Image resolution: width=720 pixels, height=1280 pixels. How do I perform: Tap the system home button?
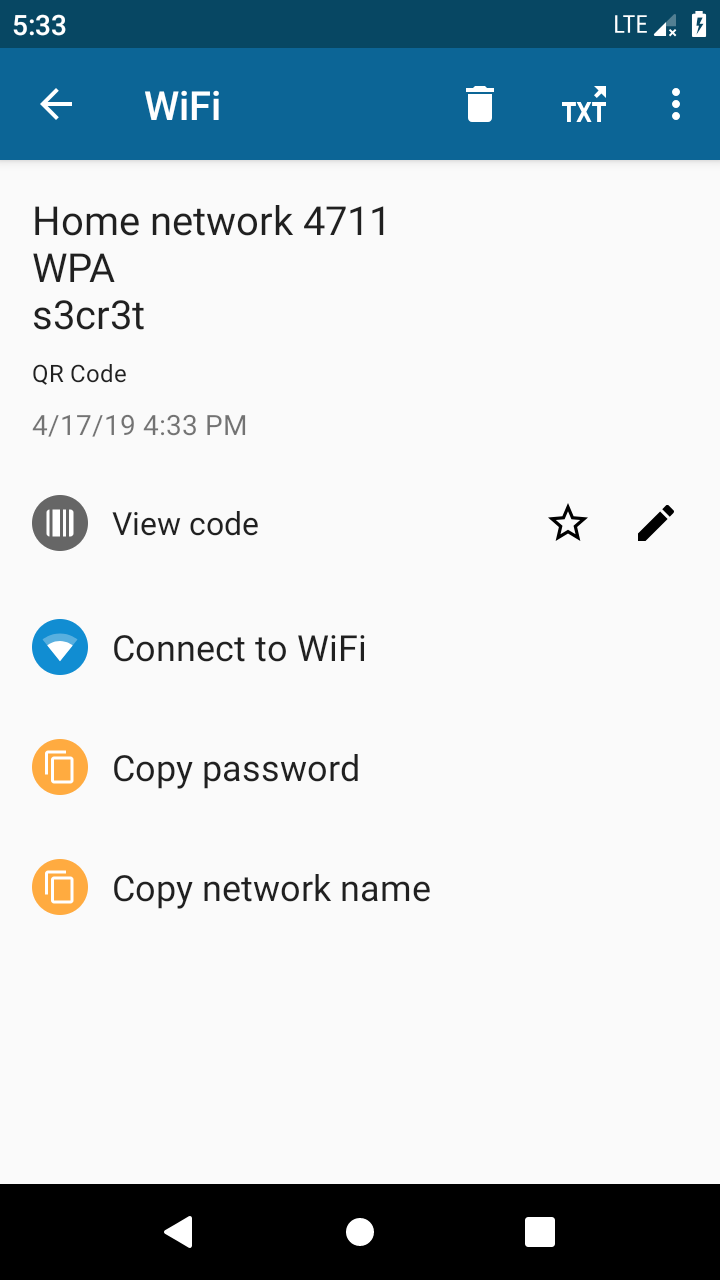pyautogui.click(x=360, y=1232)
